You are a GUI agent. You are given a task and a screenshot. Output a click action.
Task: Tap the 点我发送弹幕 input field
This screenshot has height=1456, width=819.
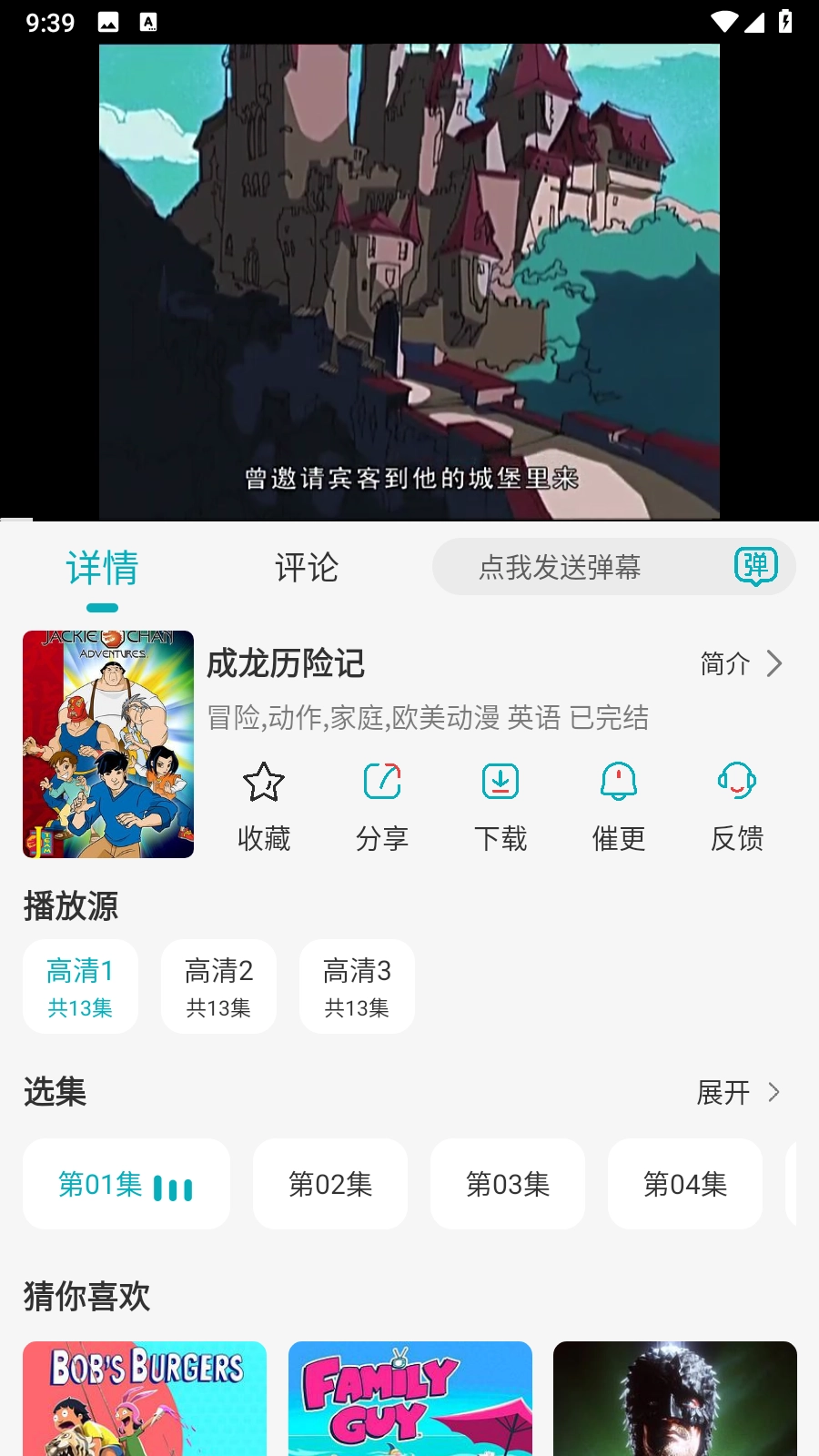point(562,566)
